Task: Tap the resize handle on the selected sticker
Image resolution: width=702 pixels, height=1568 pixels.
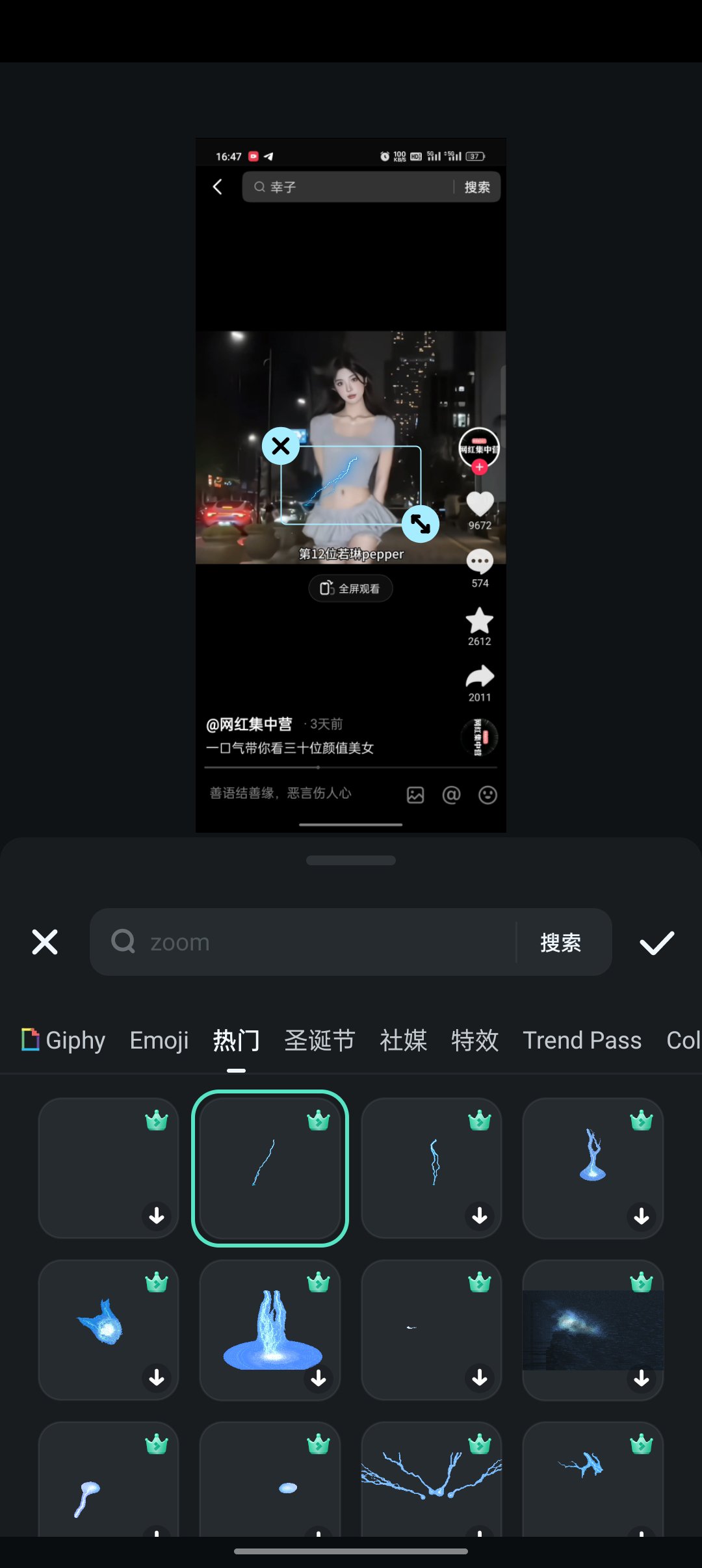Action: coord(421,524)
